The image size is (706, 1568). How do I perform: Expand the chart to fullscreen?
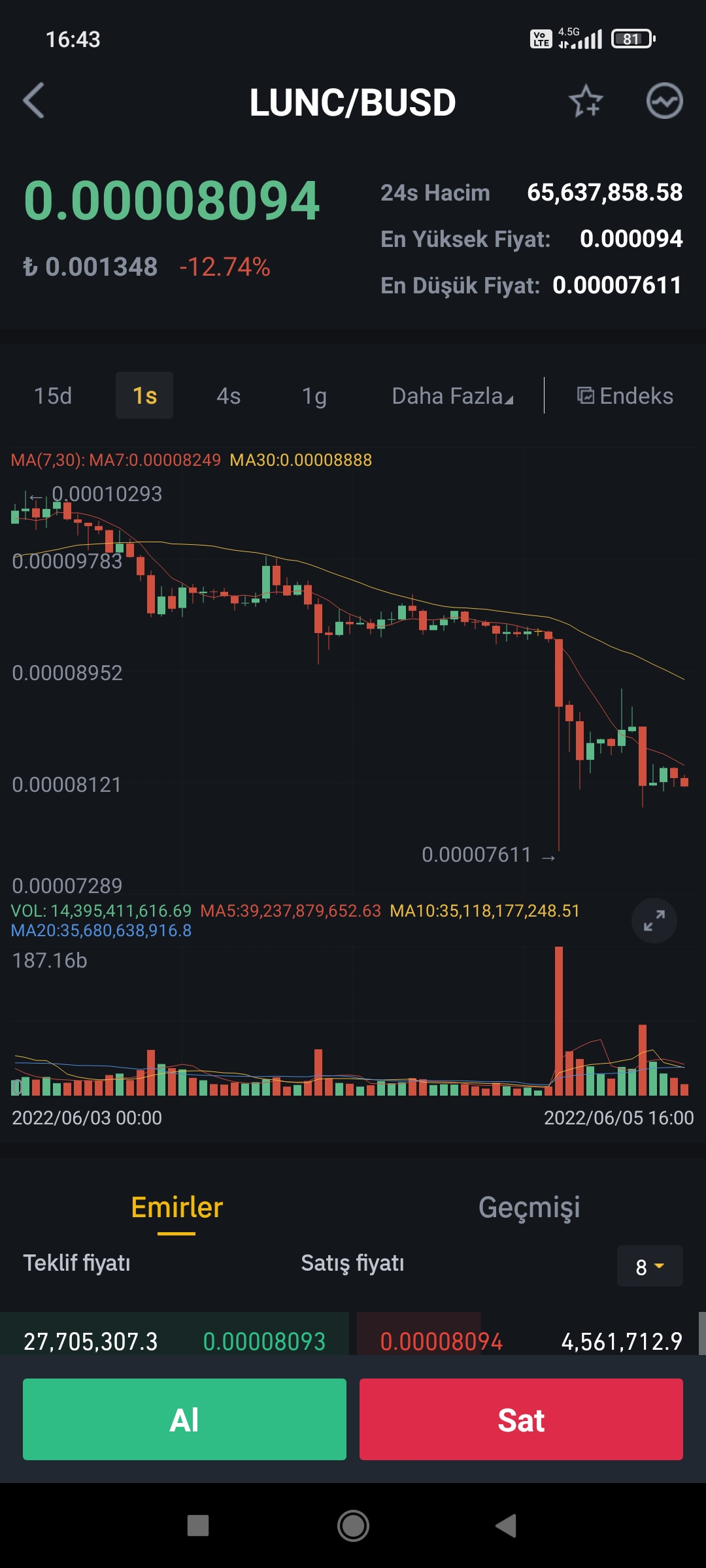(x=654, y=921)
